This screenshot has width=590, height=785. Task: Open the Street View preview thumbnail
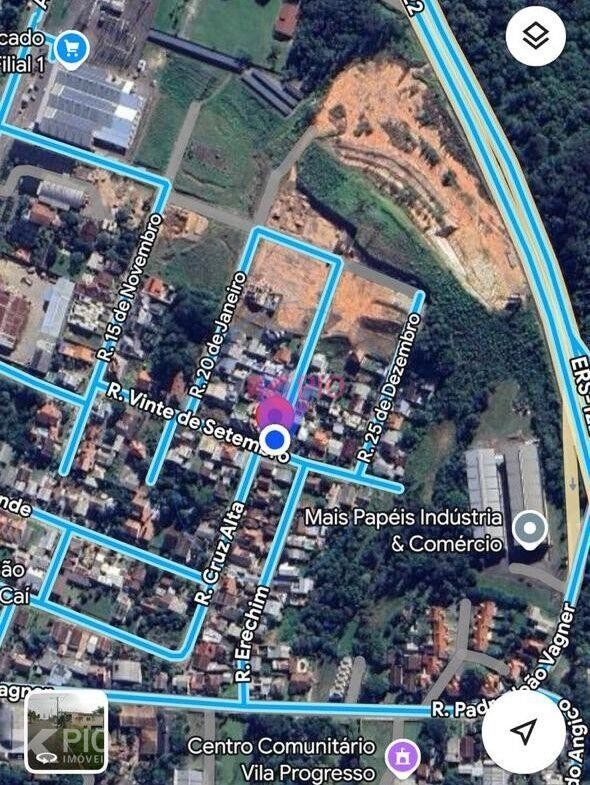tap(67, 732)
